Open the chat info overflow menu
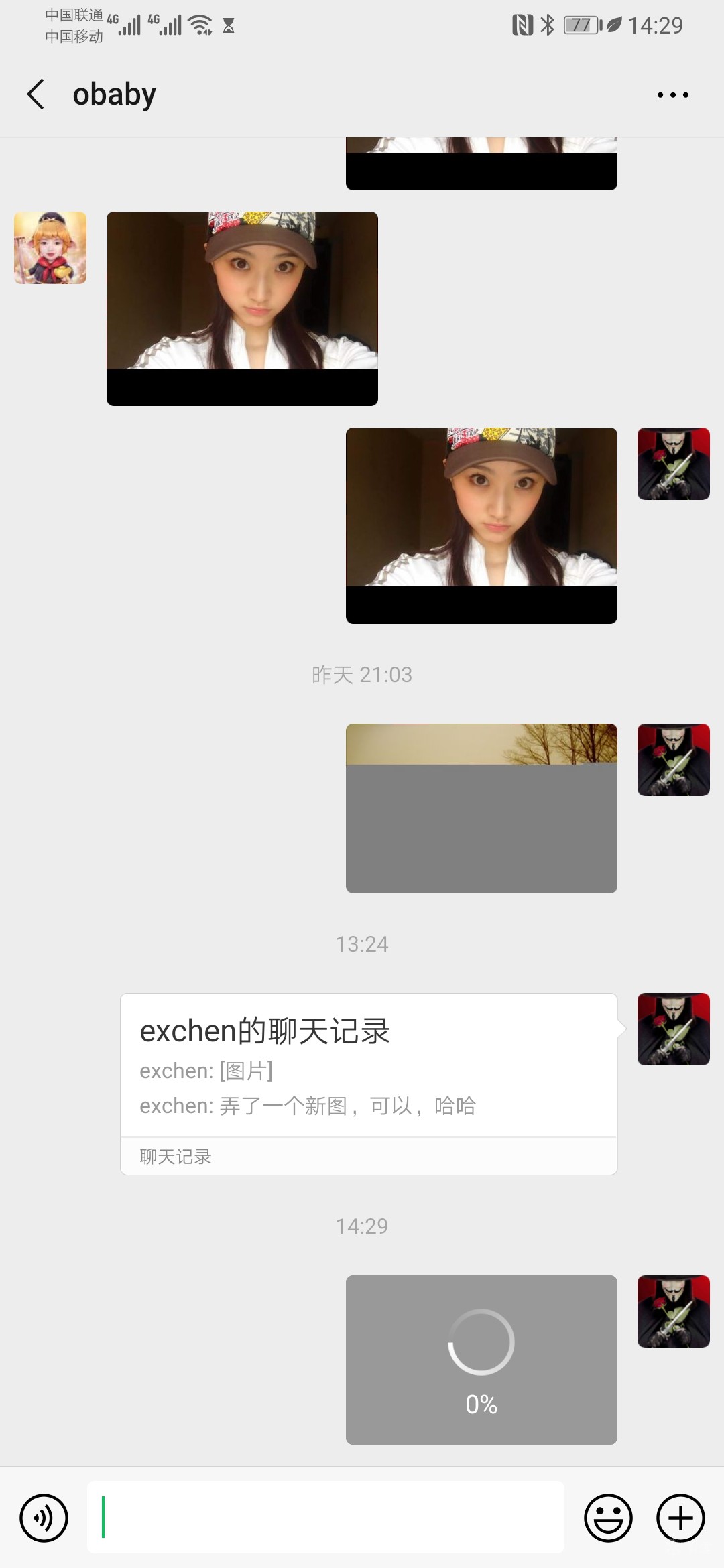724x1568 pixels. 672,95
